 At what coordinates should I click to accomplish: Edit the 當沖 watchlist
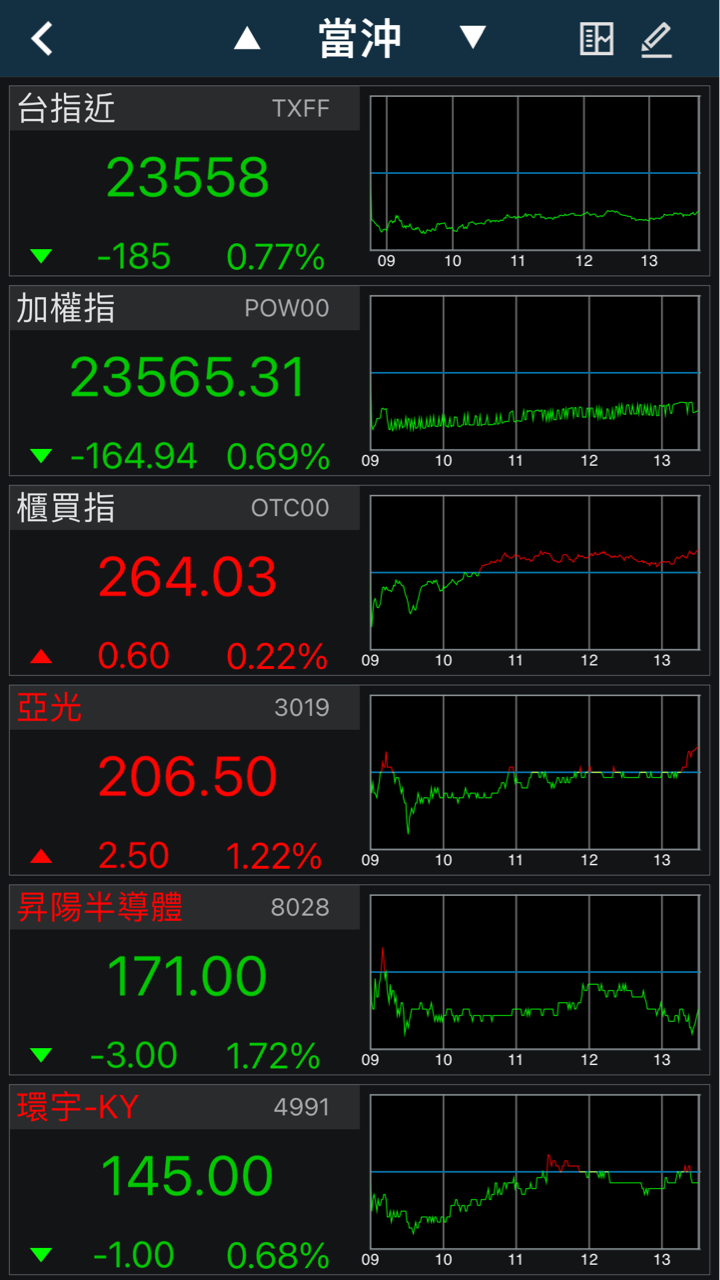(656, 39)
